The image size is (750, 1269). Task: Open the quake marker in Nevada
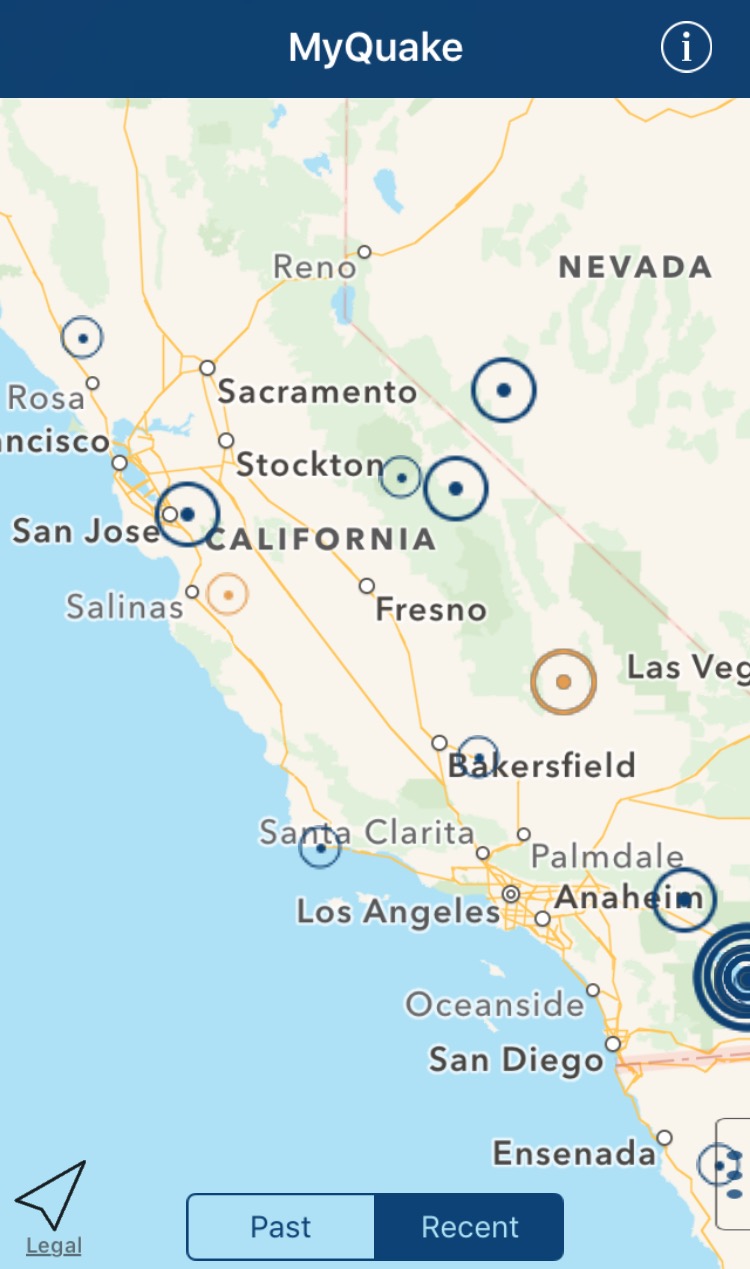[x=504, y=390]
